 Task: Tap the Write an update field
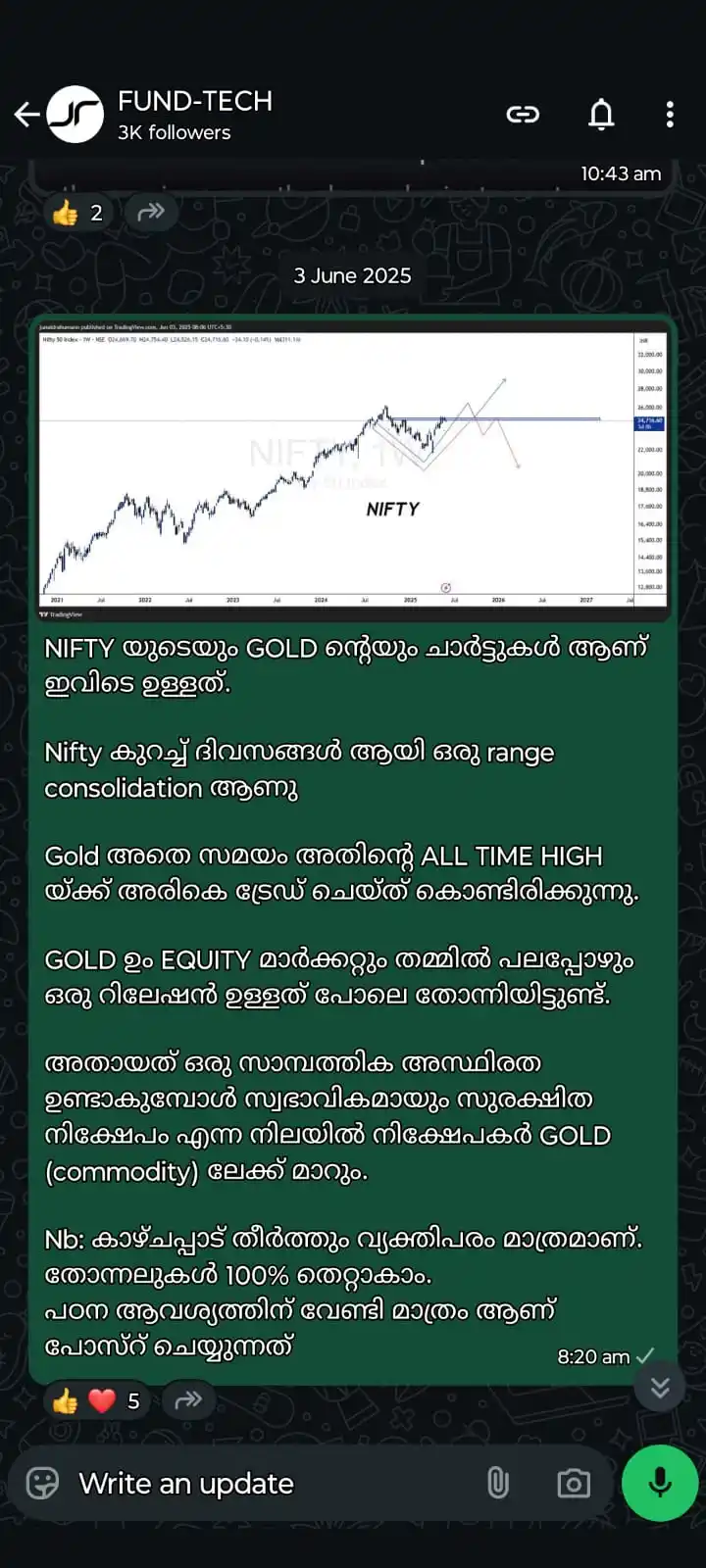[265, 1483]
